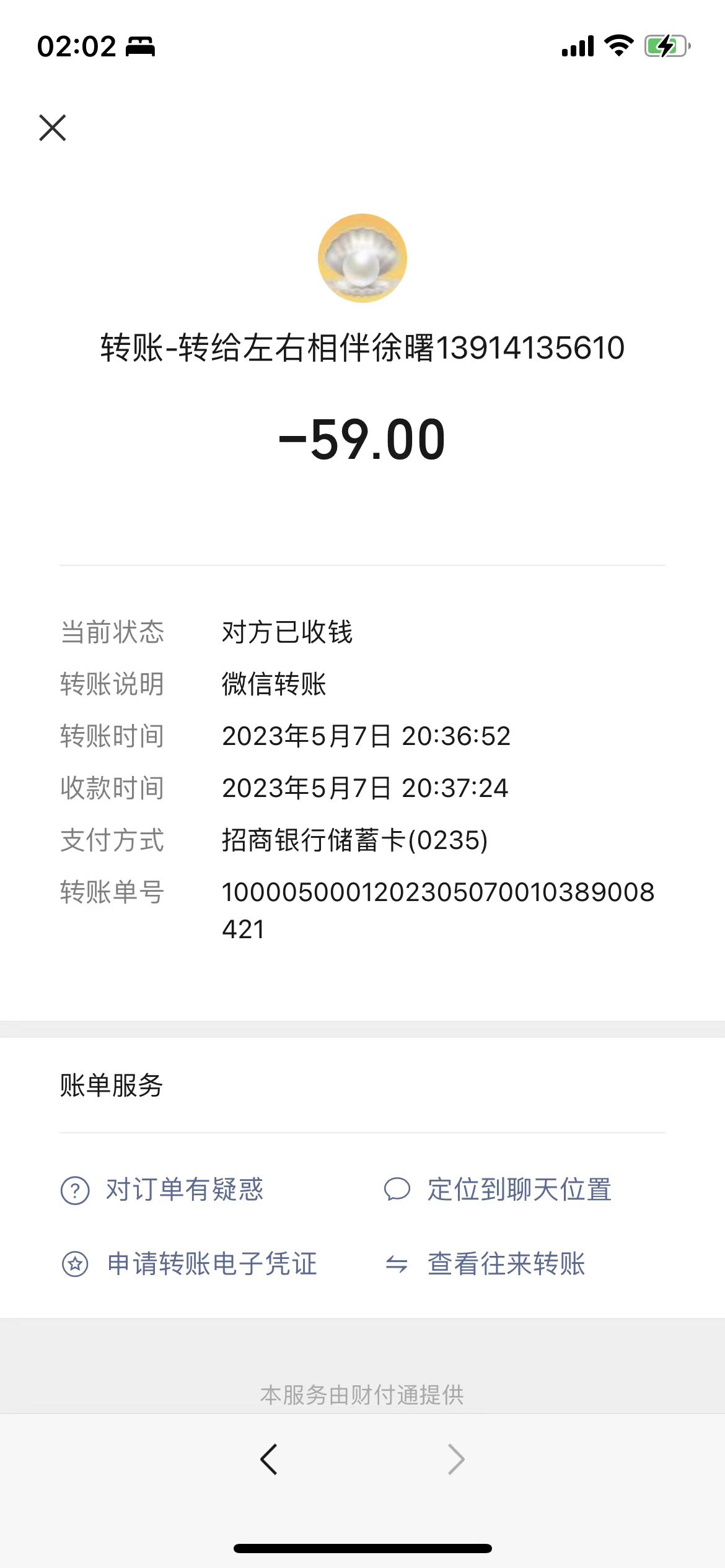Open 对订单有疑惑 help link

[162, 1190]
